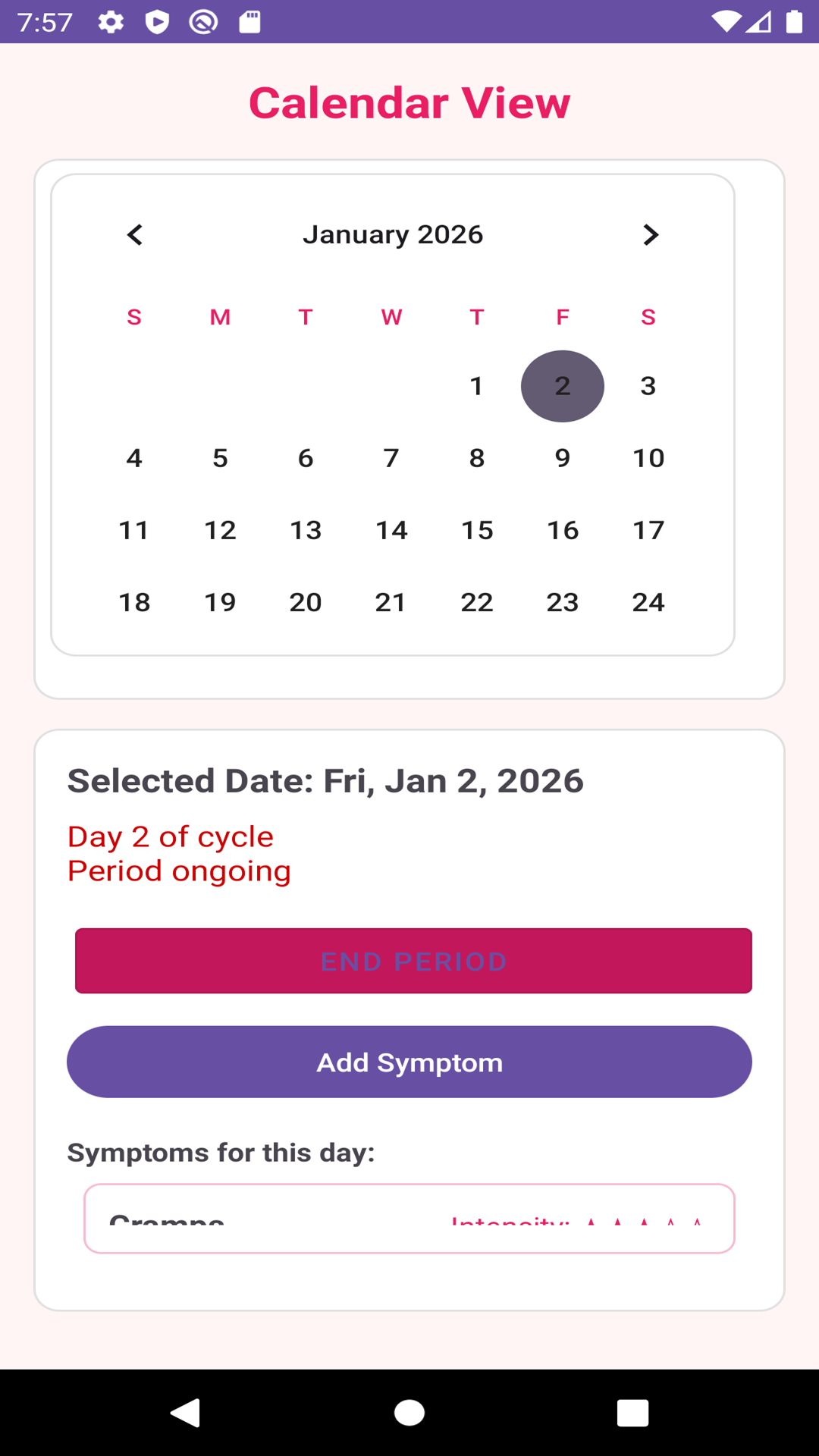Select January 24 on the calendar
Image resolution: width=819 pixels, height=1456 pixels.
[x=648, y=602]
